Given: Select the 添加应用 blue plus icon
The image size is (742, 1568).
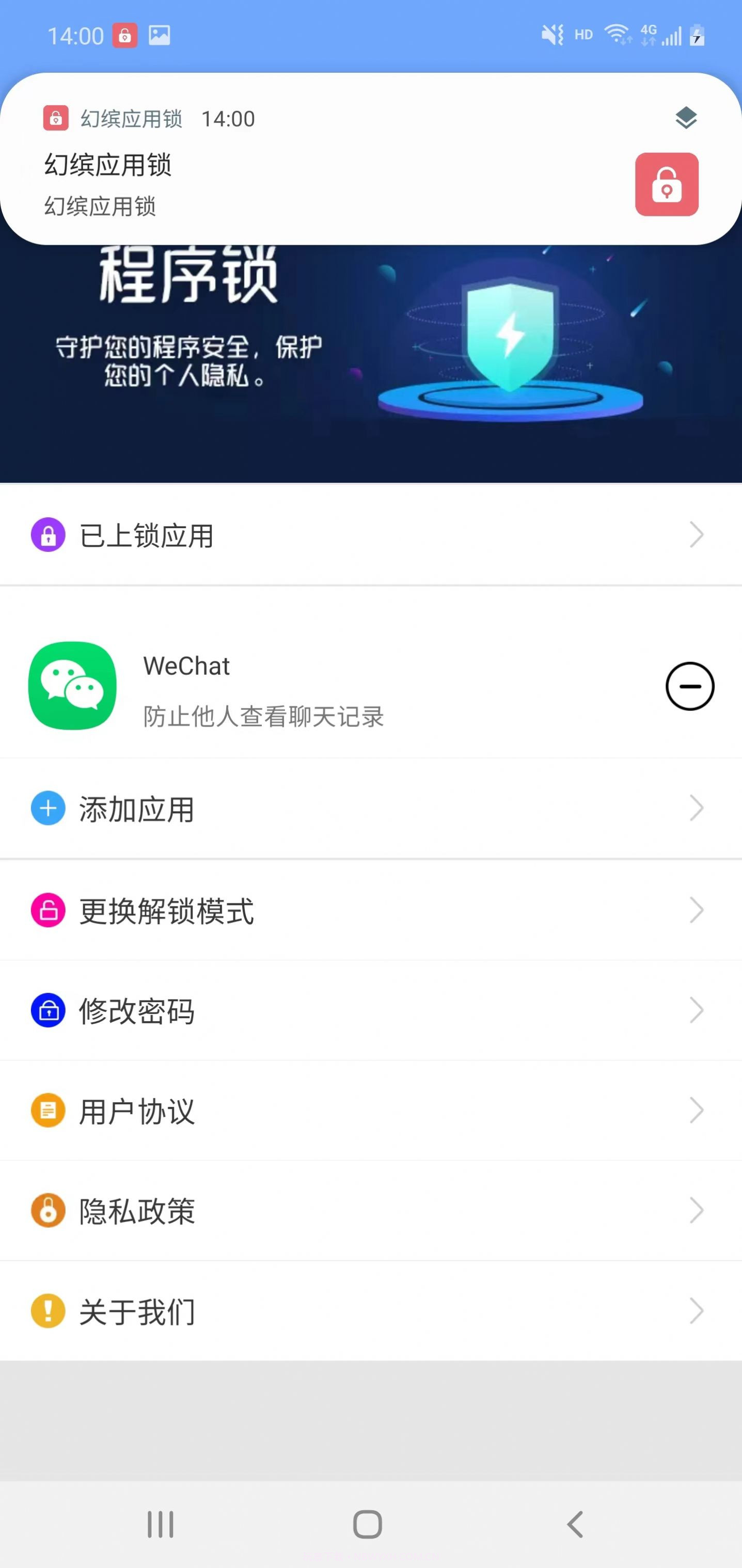Looking at the screenshot, I should coord(48,809).
